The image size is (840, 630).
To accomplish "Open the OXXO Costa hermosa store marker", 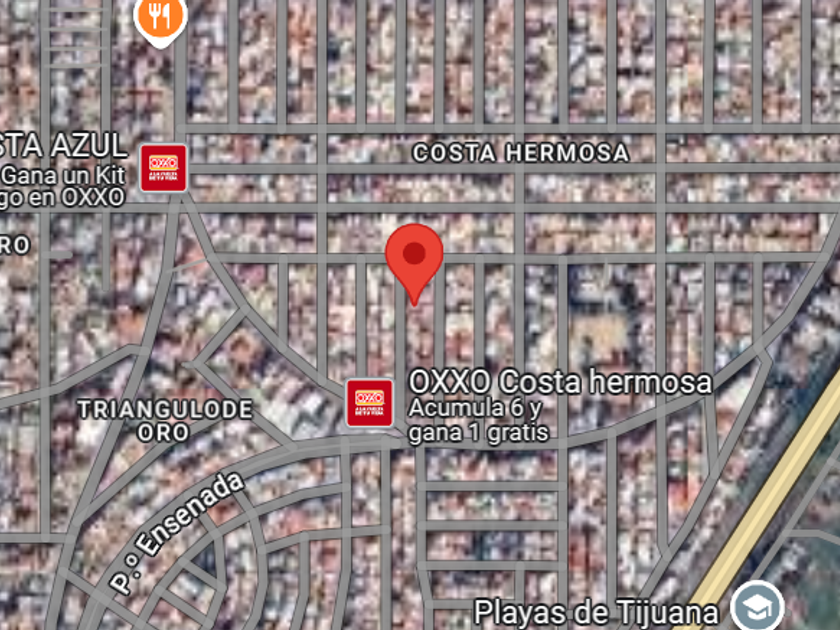I will [369, 403].
